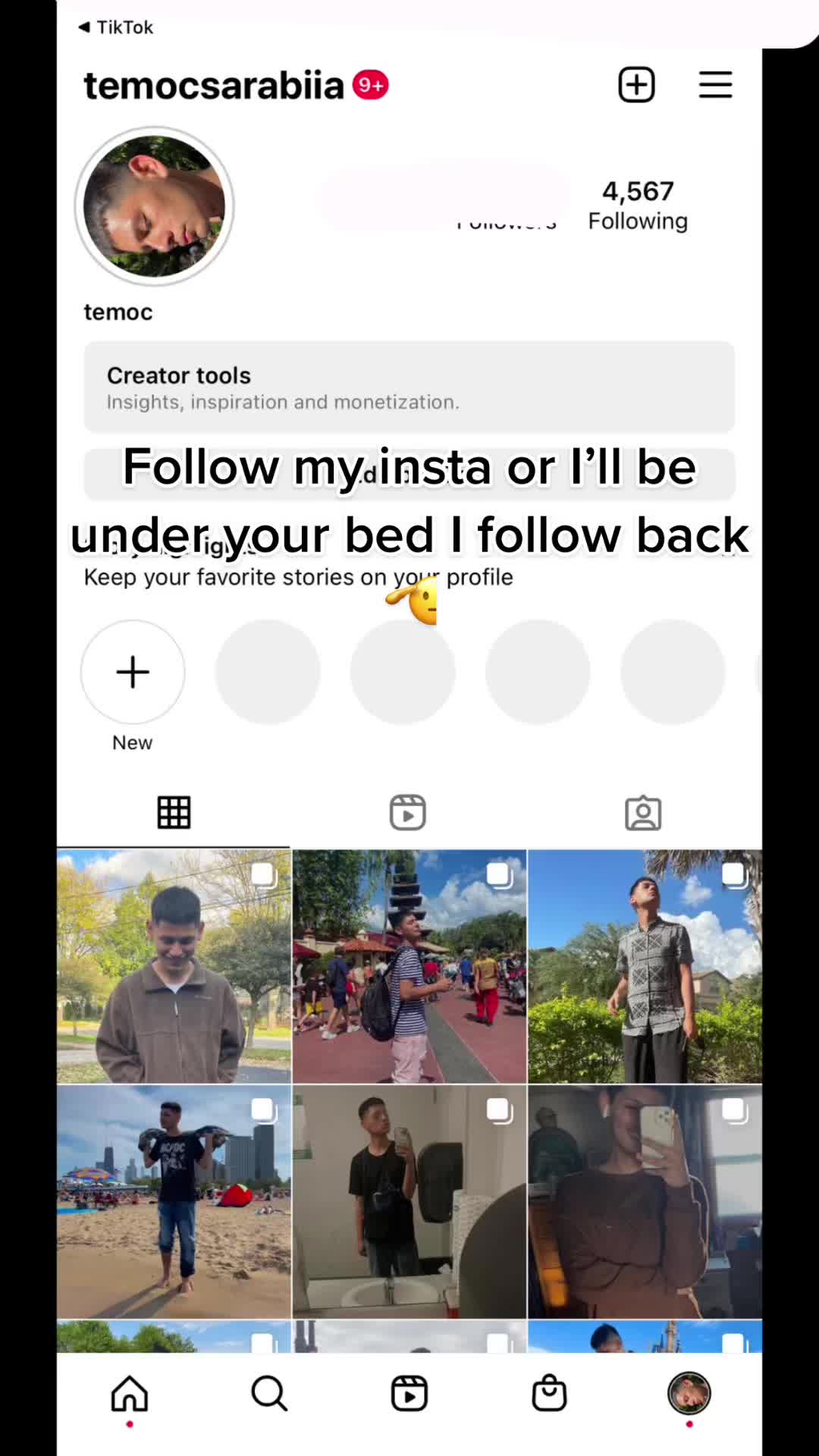Screen dimensions: 819x1456
Task: Return to TikTok via the back breadcrumb
Action: coord(115,27)
